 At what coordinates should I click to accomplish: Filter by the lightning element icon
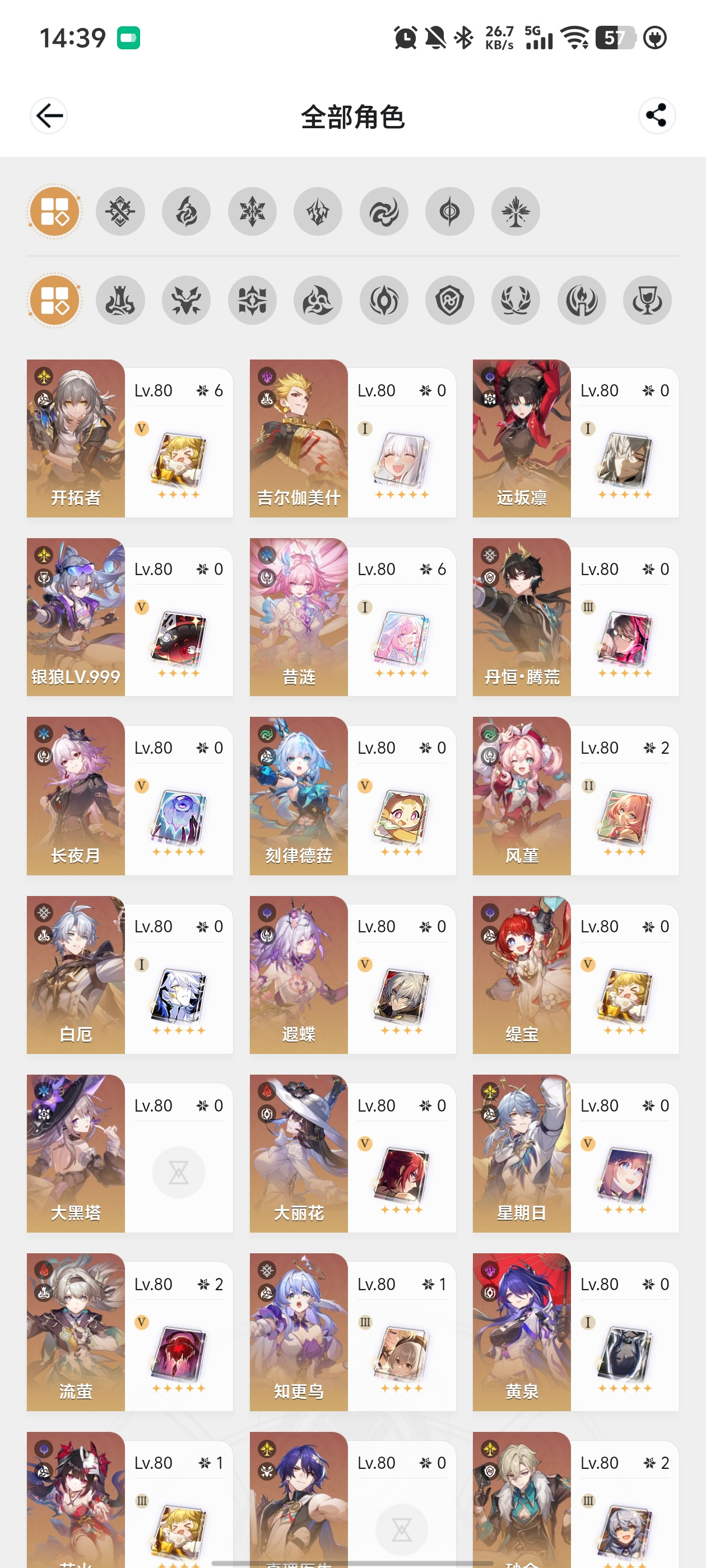click(318, 212)
